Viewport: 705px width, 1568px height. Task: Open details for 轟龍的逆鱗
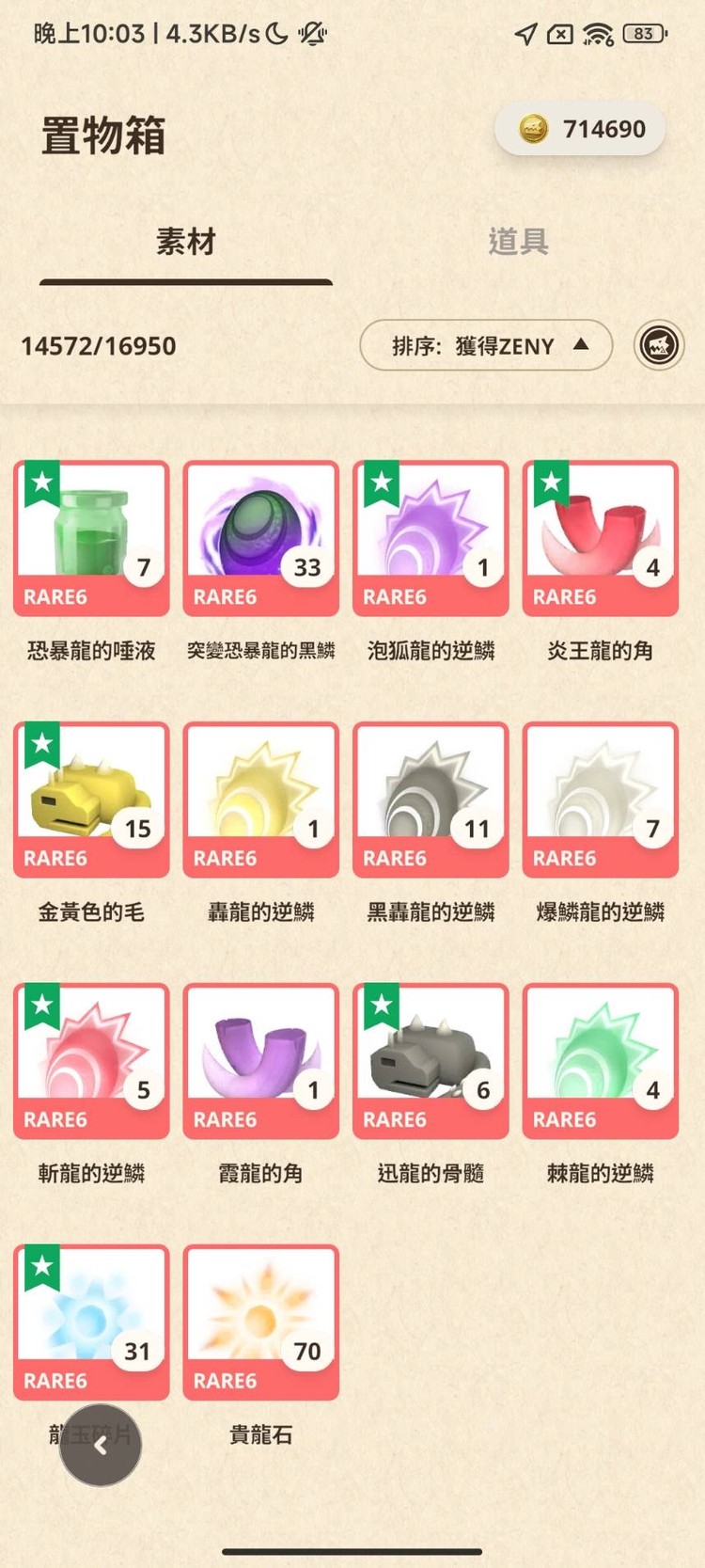pos(260,798)
